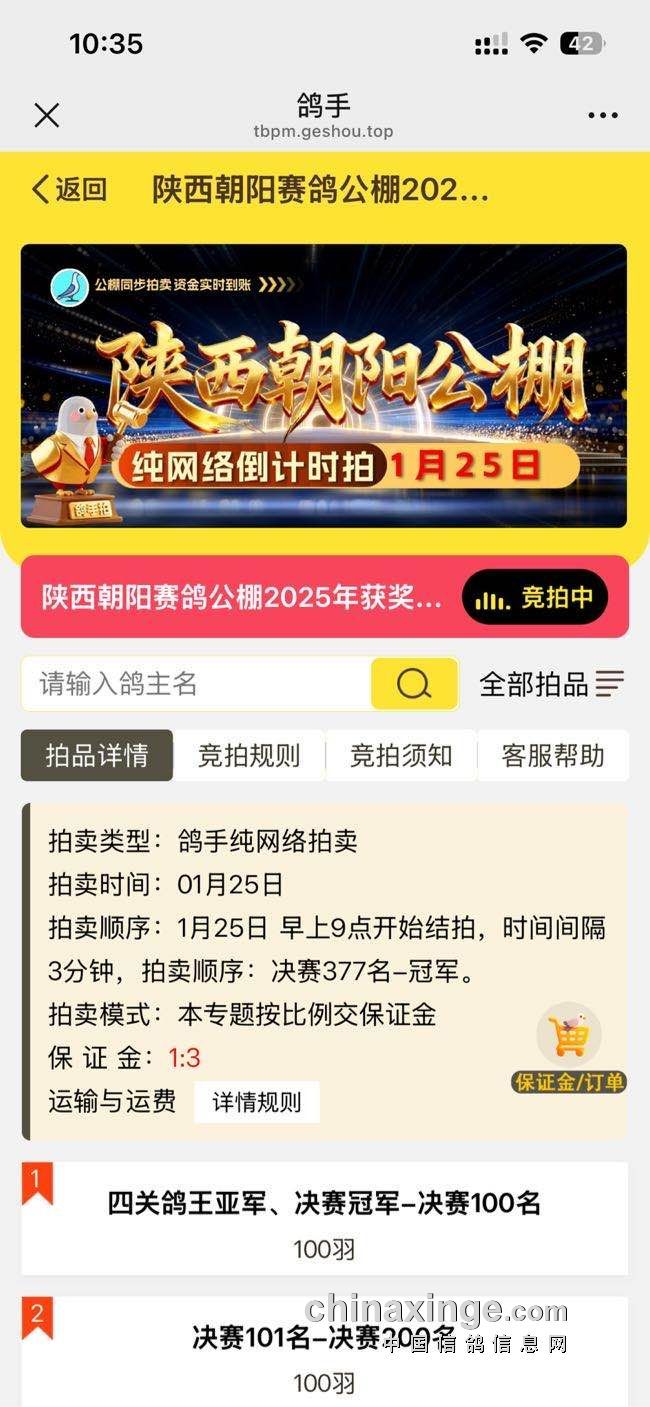This screenshot has width=650, height=1407.
Task: Switch to the 竞拍须知 tab
Action: (x=401, y=755)
